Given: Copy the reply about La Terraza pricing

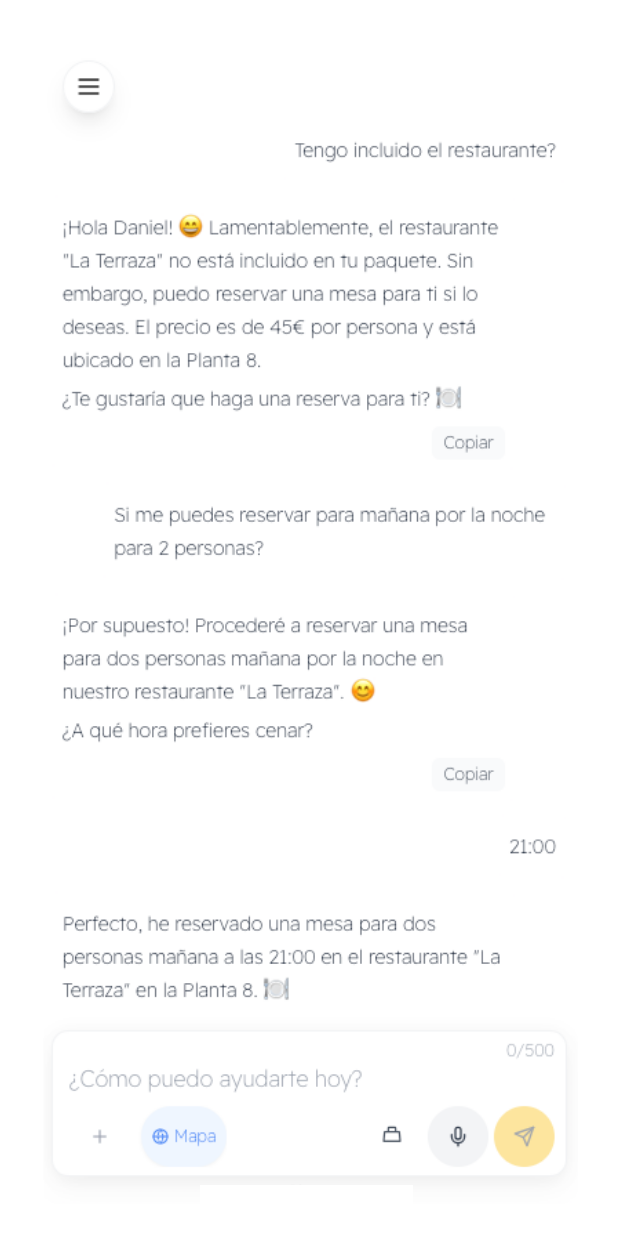Looking at the screenshot, I should [468, 443].
